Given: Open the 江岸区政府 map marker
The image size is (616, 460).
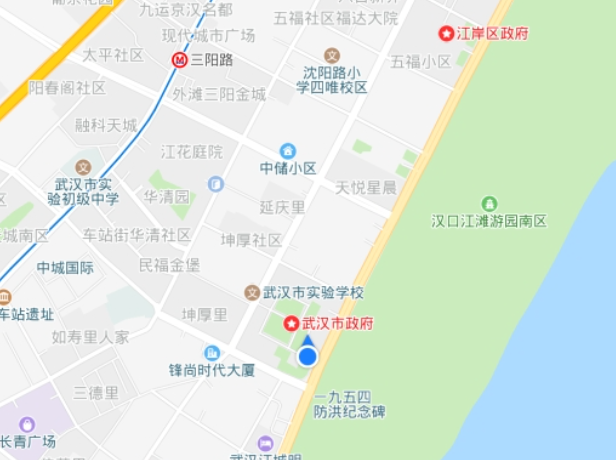Looking at the screenshot, I should [x=445, y=33].
